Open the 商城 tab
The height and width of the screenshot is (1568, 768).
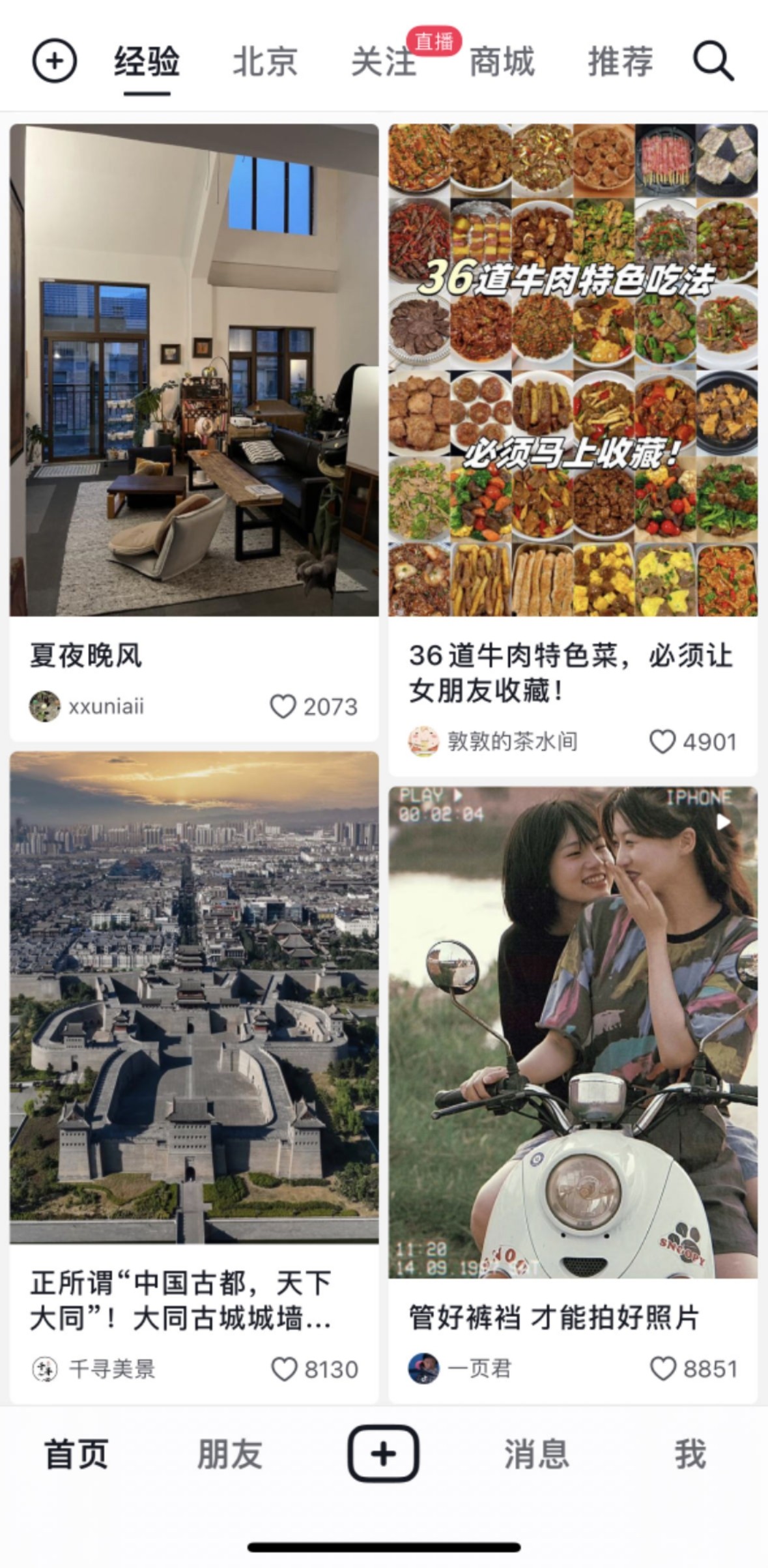click(x=502, y=61)
